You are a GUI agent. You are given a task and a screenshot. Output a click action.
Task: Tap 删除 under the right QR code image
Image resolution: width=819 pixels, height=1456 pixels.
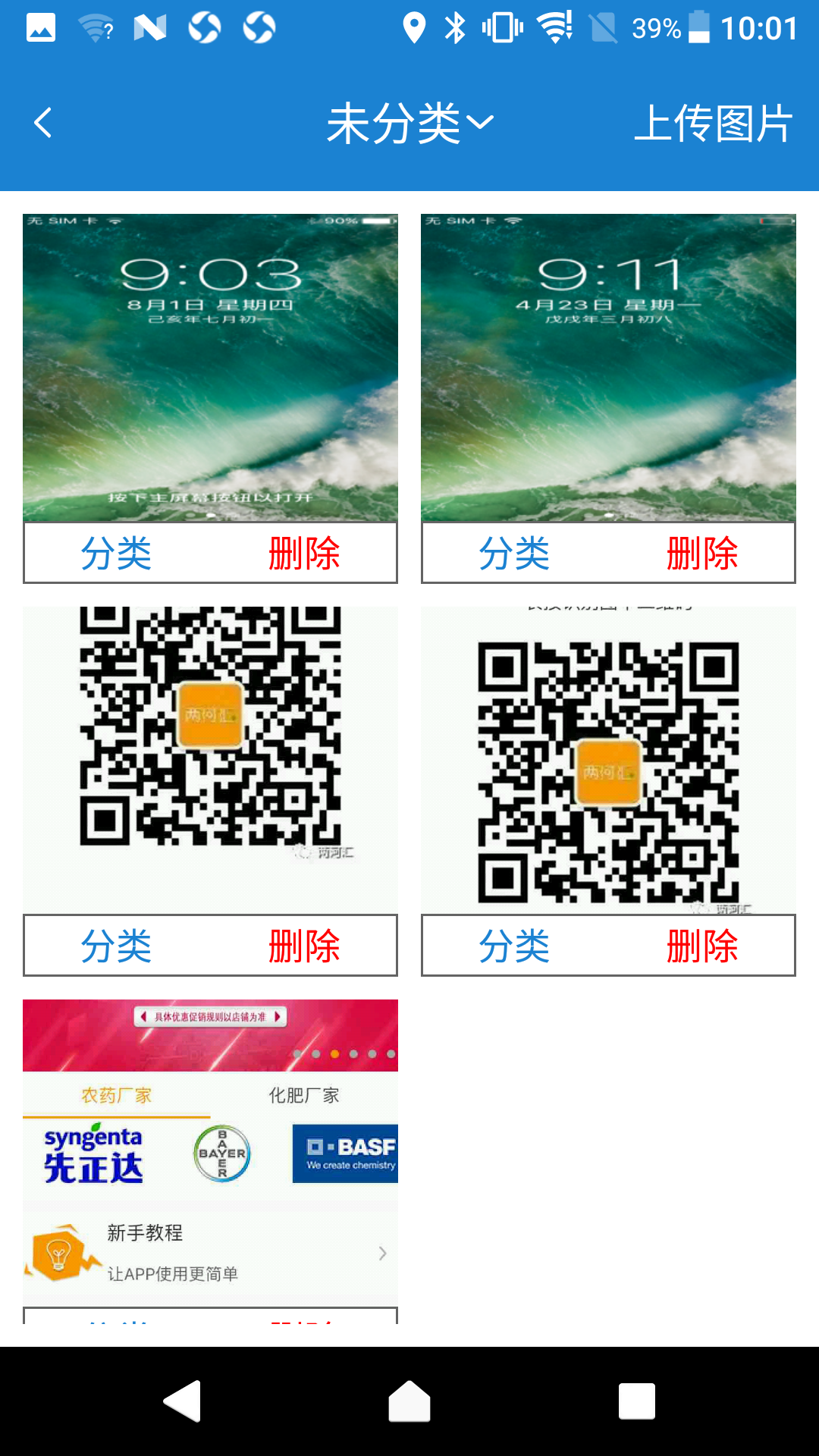703,945
